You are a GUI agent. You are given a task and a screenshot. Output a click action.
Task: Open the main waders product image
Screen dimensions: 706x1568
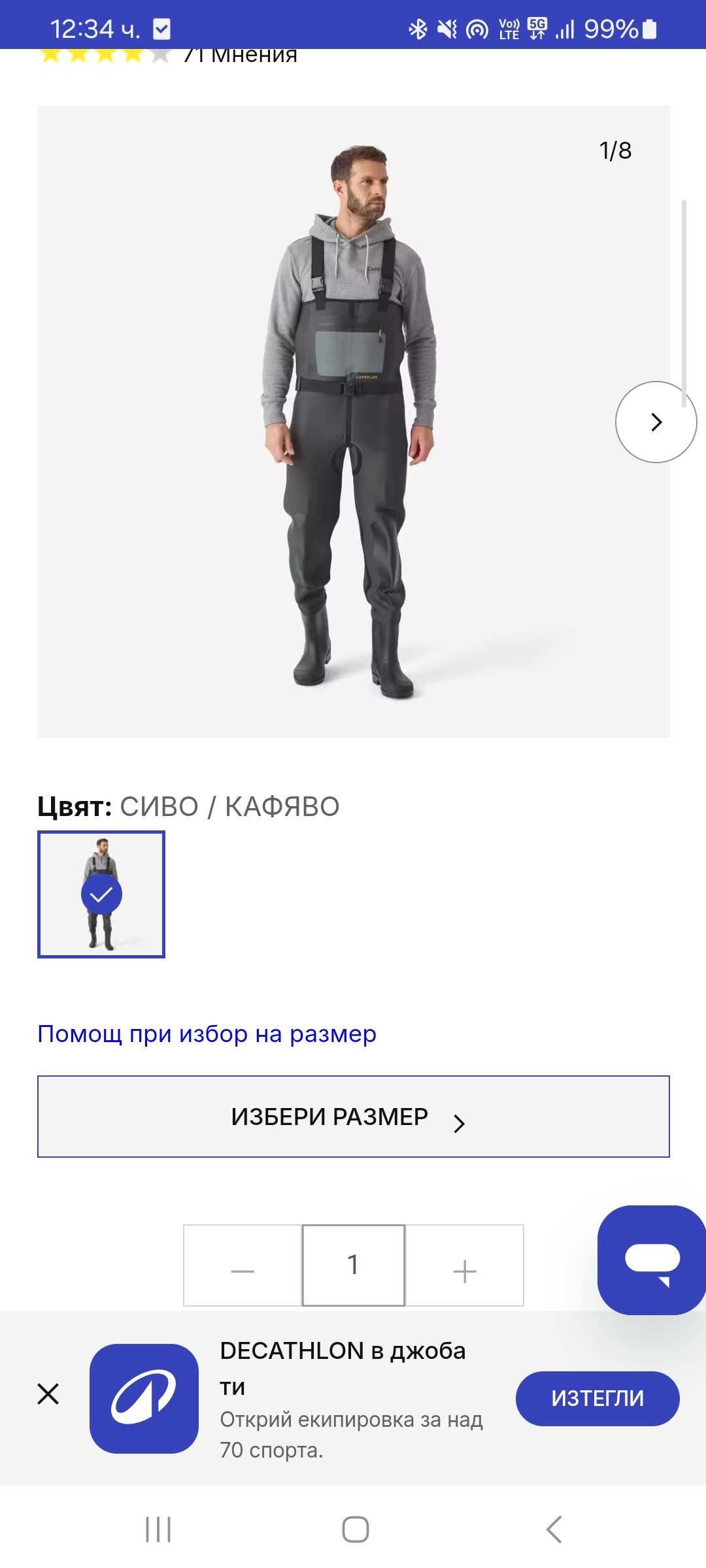click(353, 421)
